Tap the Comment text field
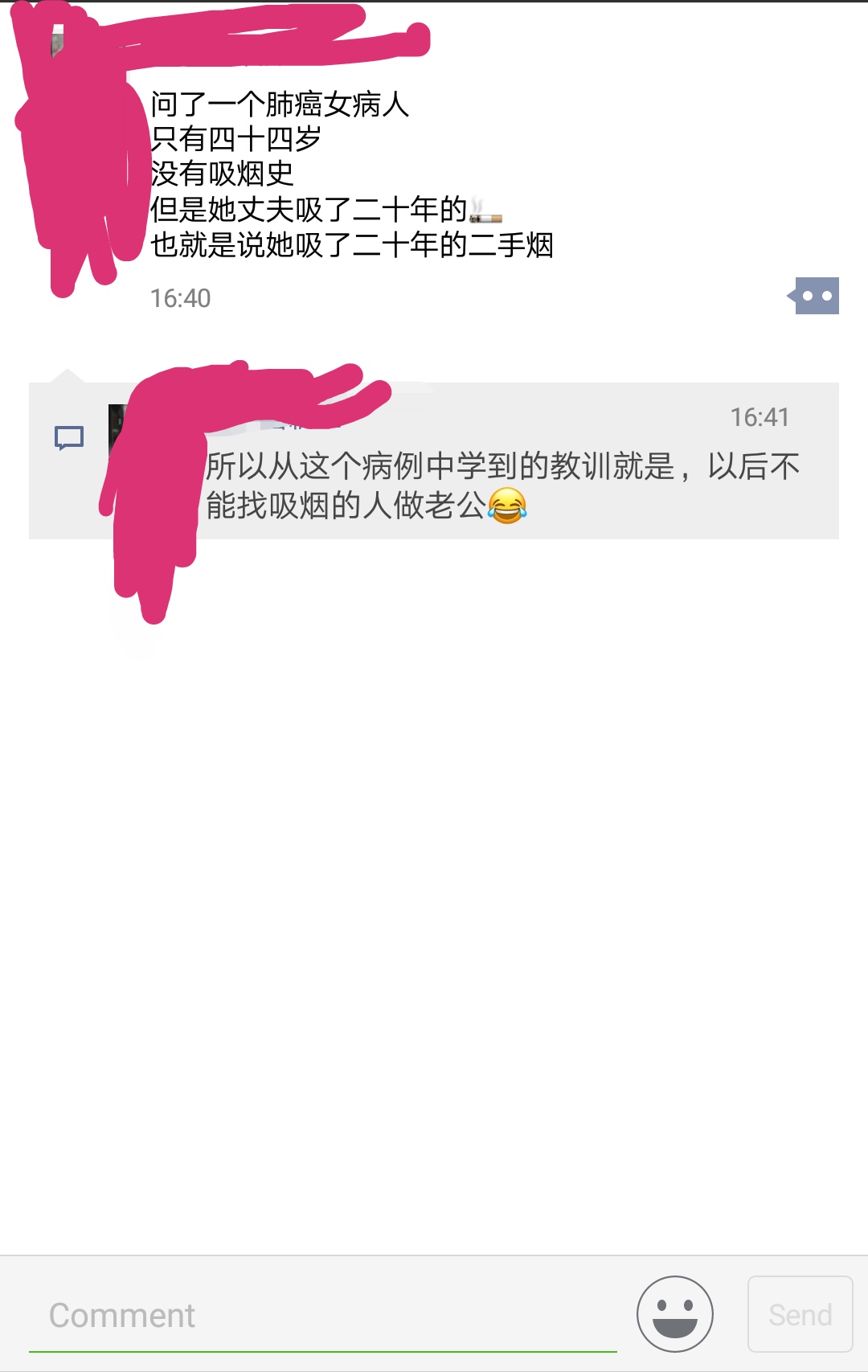Screen dimensions: 868x1372 click(x=321, y=1315)
